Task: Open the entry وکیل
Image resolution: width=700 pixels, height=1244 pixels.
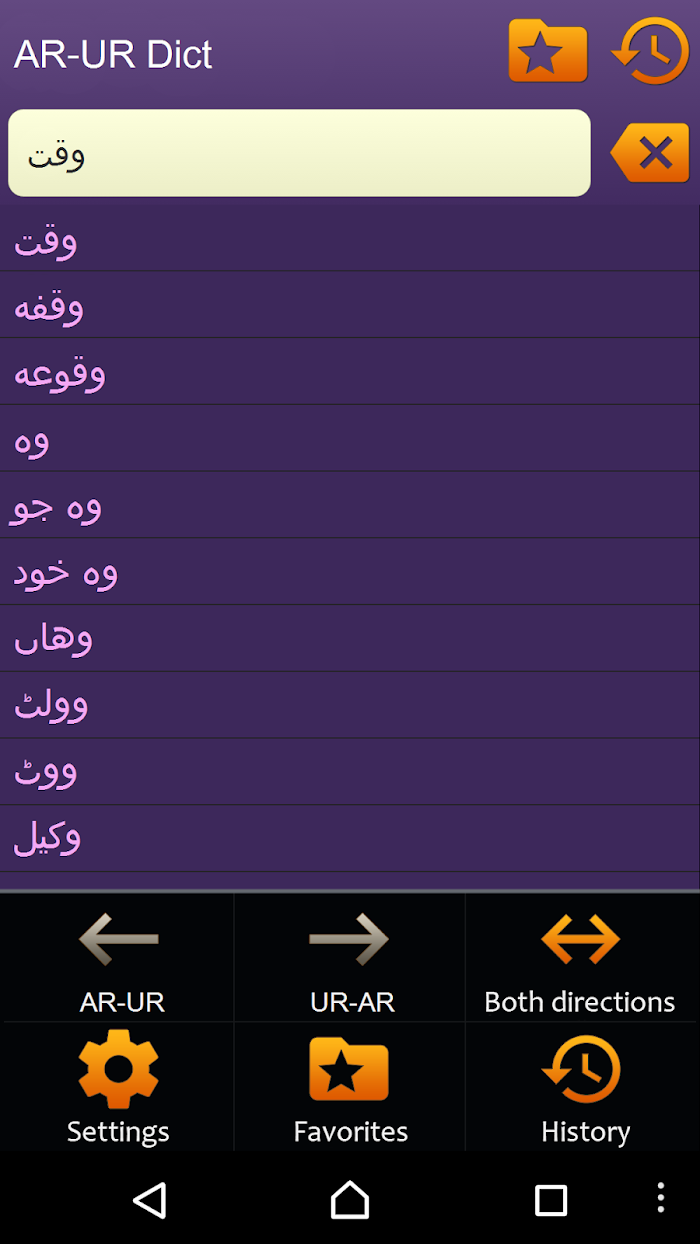Action: coord(350,839)
